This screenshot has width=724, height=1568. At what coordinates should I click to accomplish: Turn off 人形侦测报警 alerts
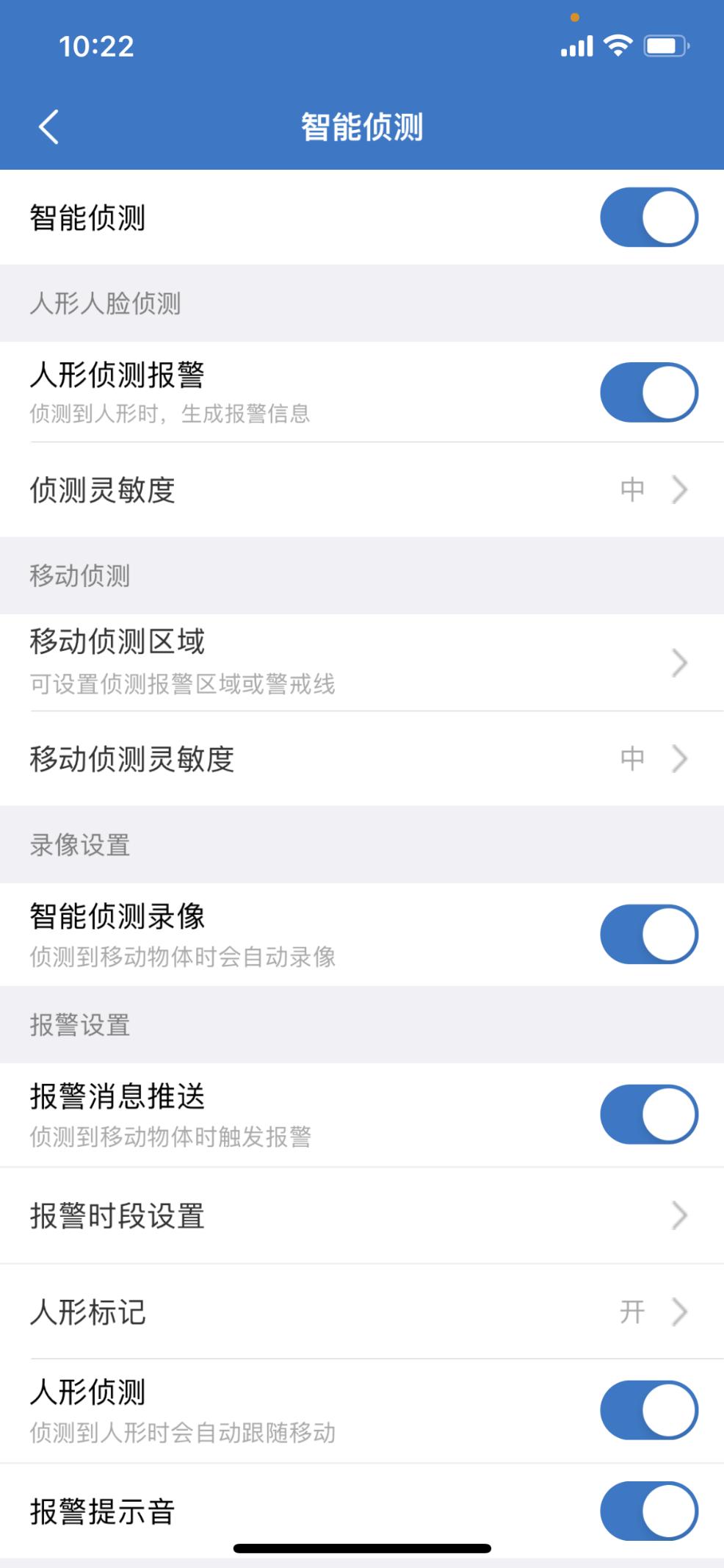649,392
